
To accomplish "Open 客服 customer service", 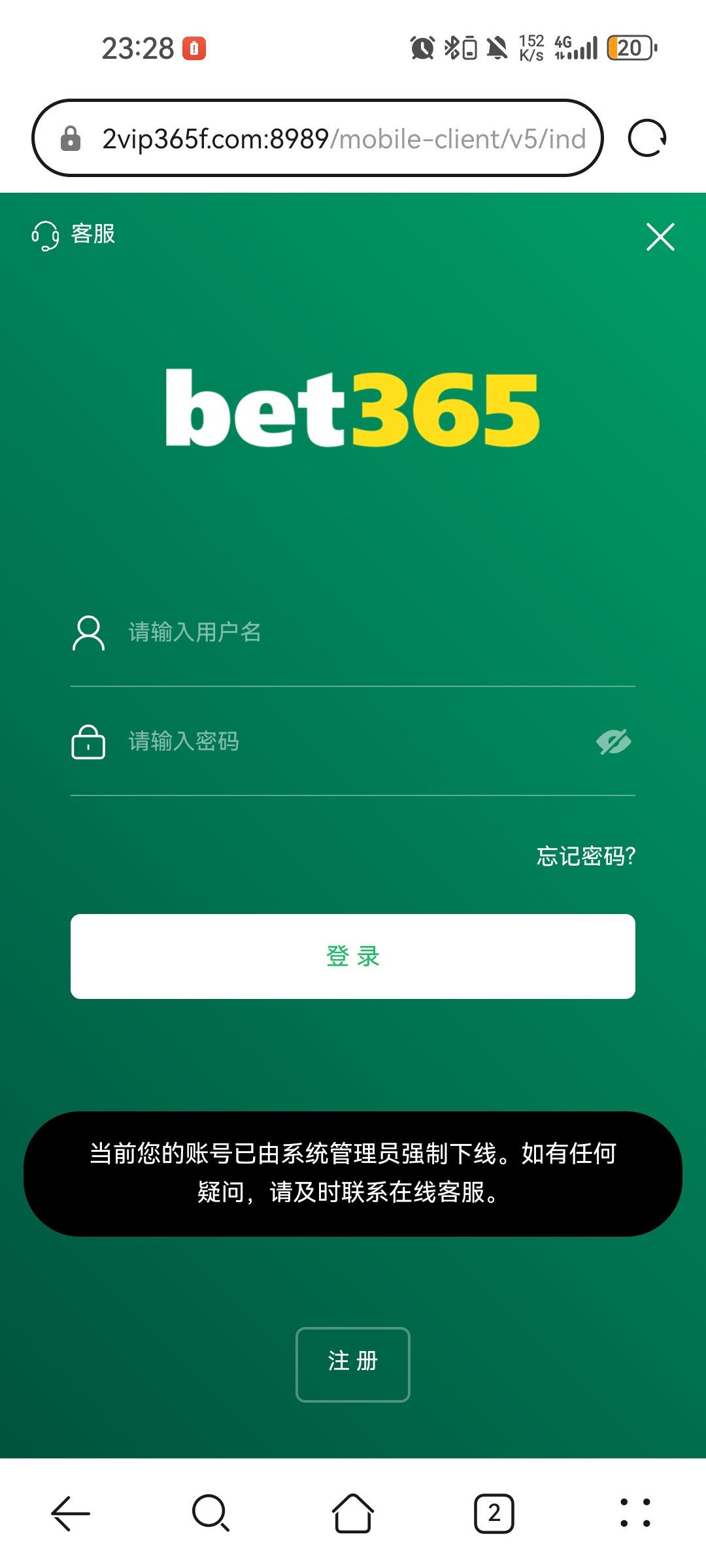I will 73,235.
